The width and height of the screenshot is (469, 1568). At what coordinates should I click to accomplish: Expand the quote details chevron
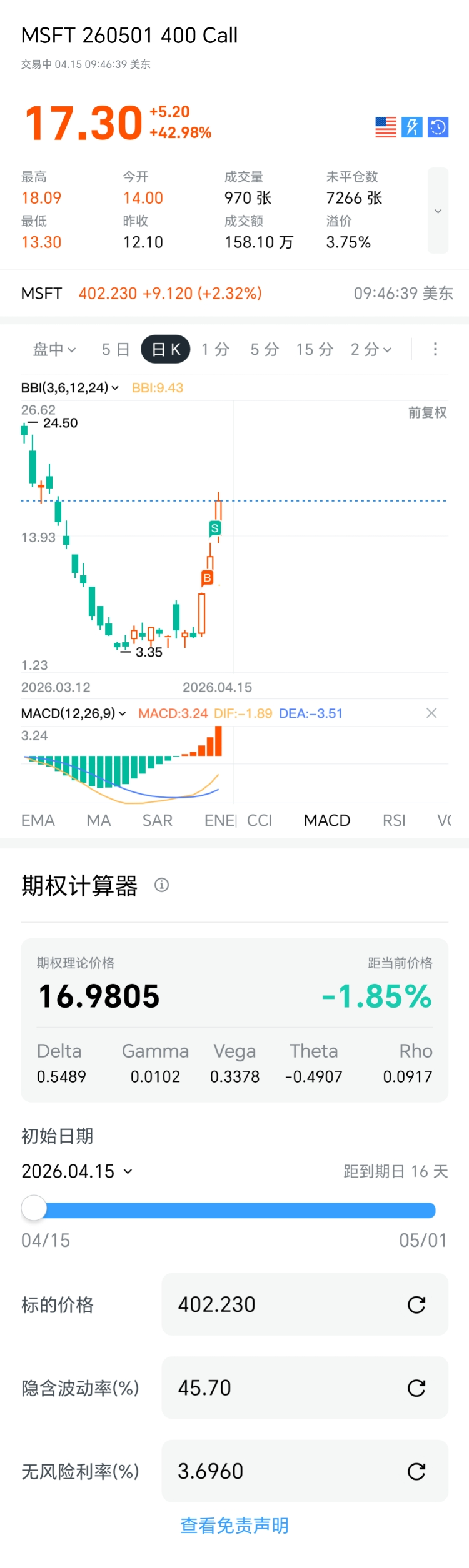click(x=438, y=211)
